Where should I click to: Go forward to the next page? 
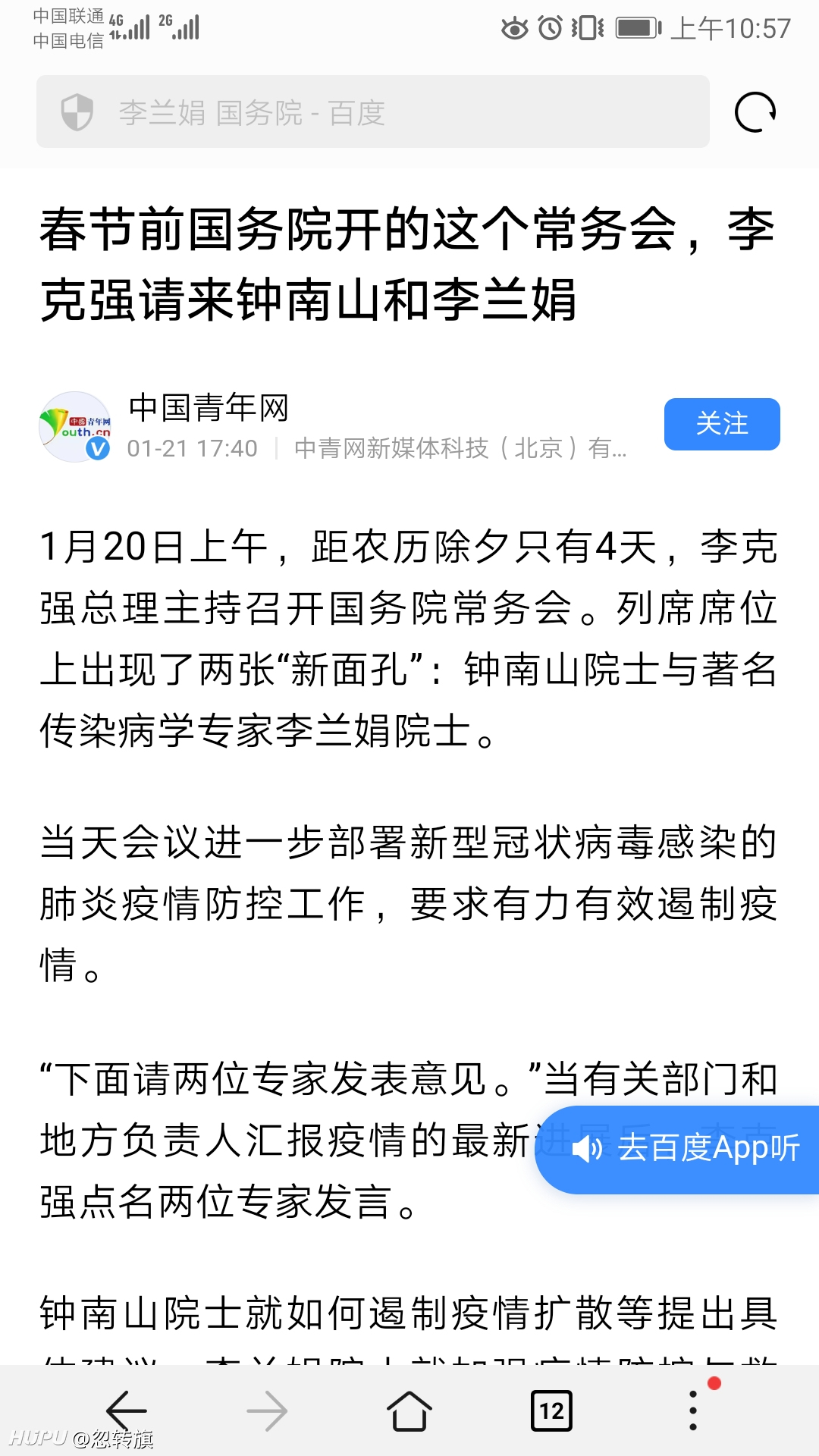point(267,1411)
